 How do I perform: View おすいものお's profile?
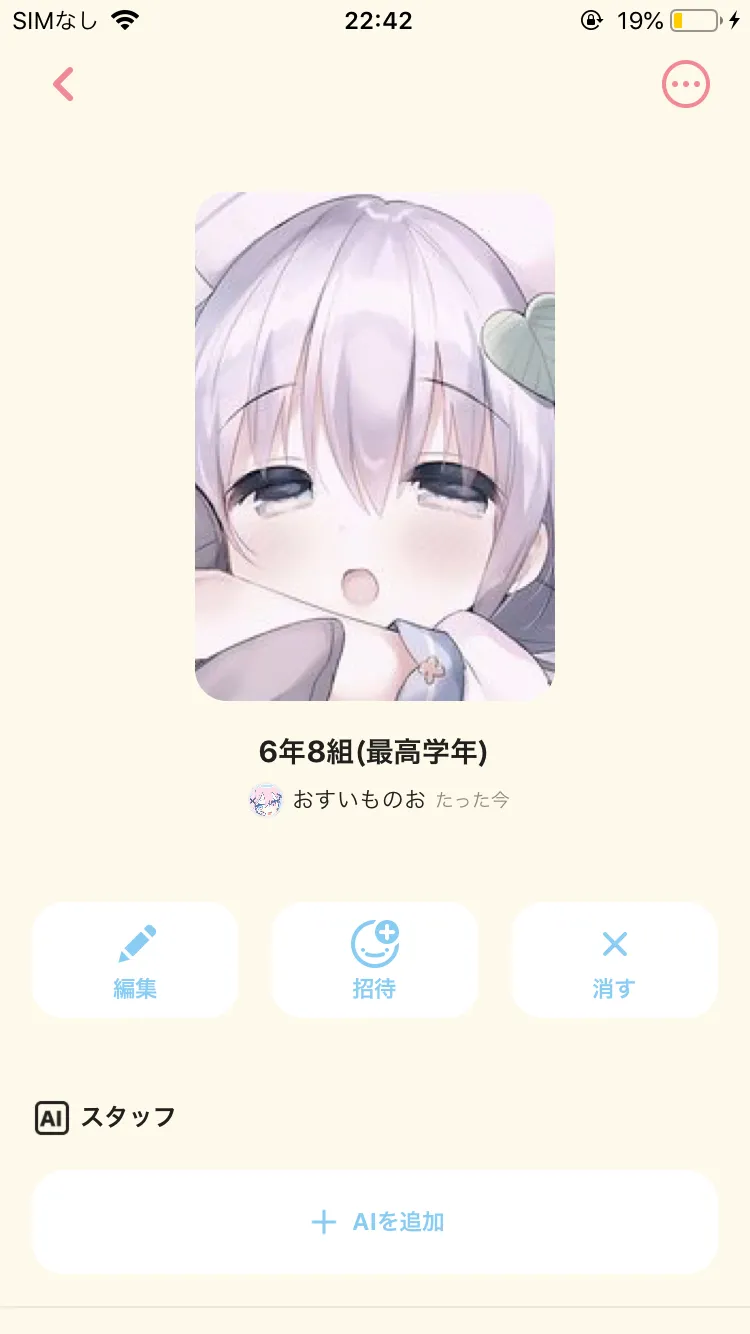[337, 800]
